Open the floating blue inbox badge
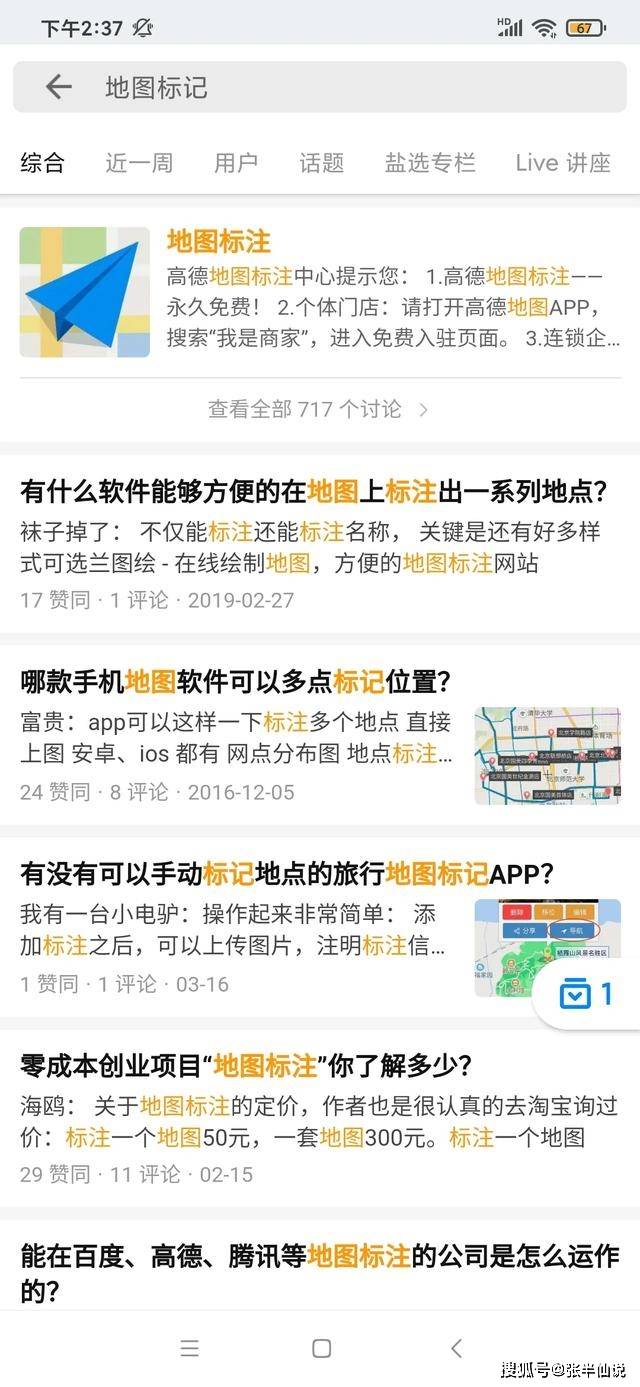640x1387 pixels. (587, 994)
